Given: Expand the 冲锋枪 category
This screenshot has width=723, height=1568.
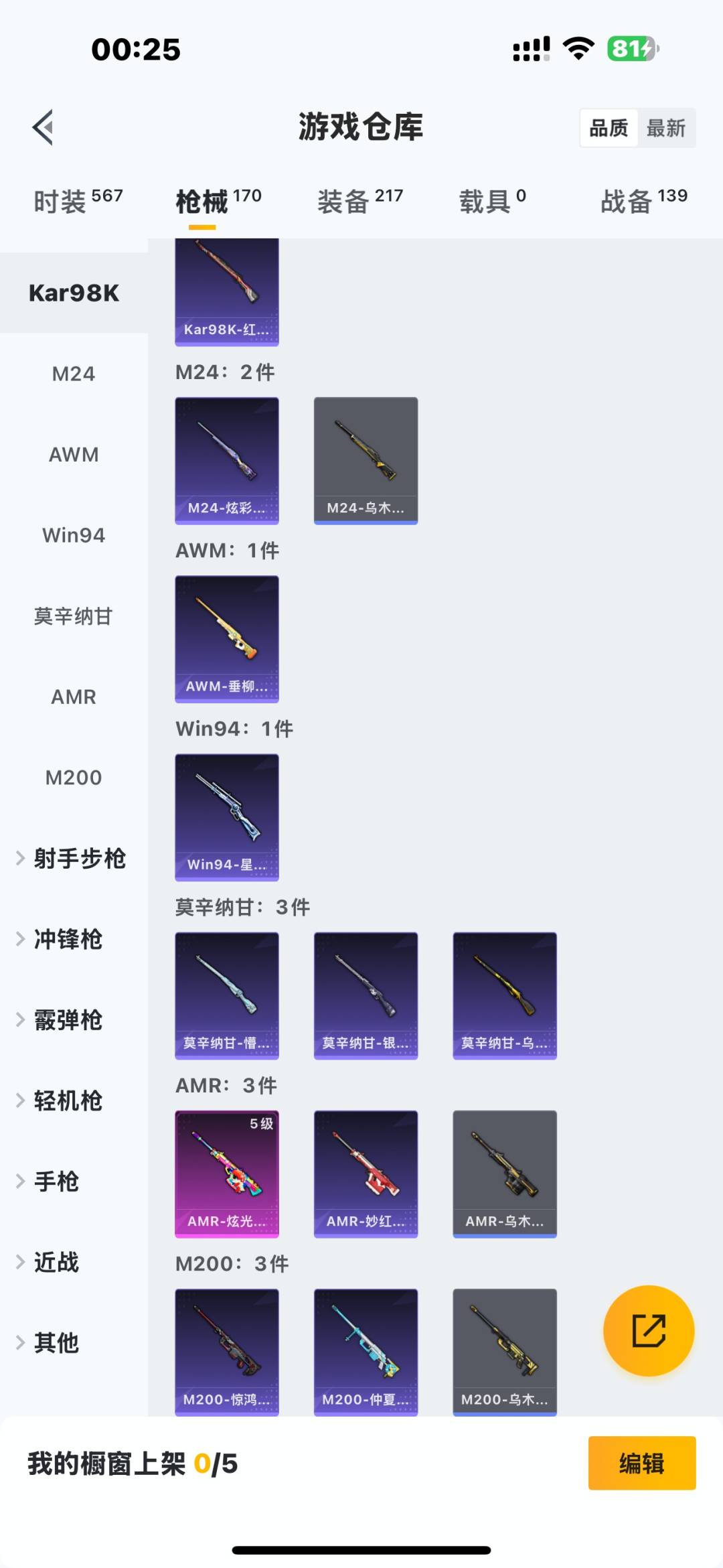Looking at the screenshot, I should [67, 939].
